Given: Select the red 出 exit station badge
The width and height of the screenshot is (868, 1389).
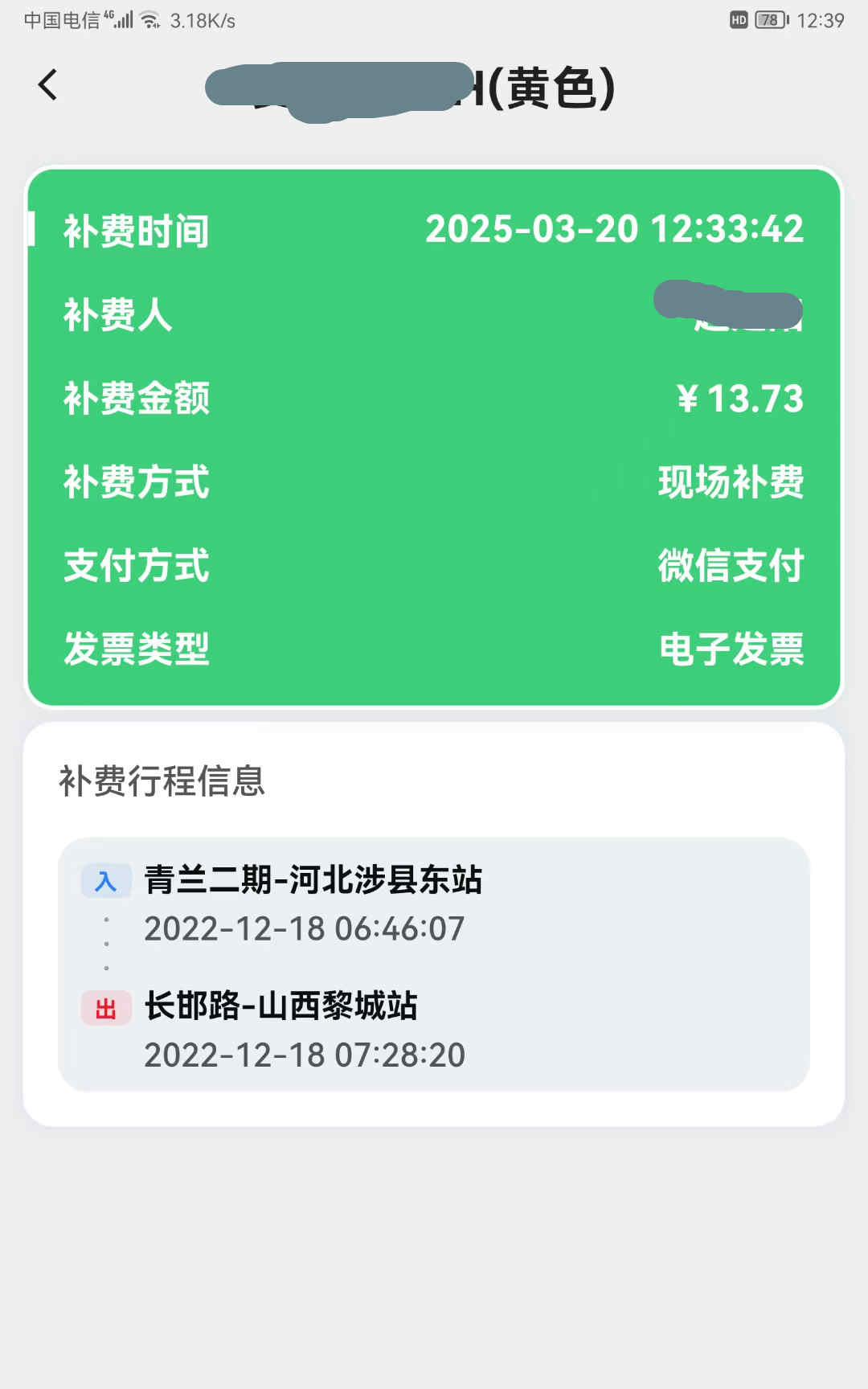Looking at the screenshot, I should click(x=107, y=1006).
